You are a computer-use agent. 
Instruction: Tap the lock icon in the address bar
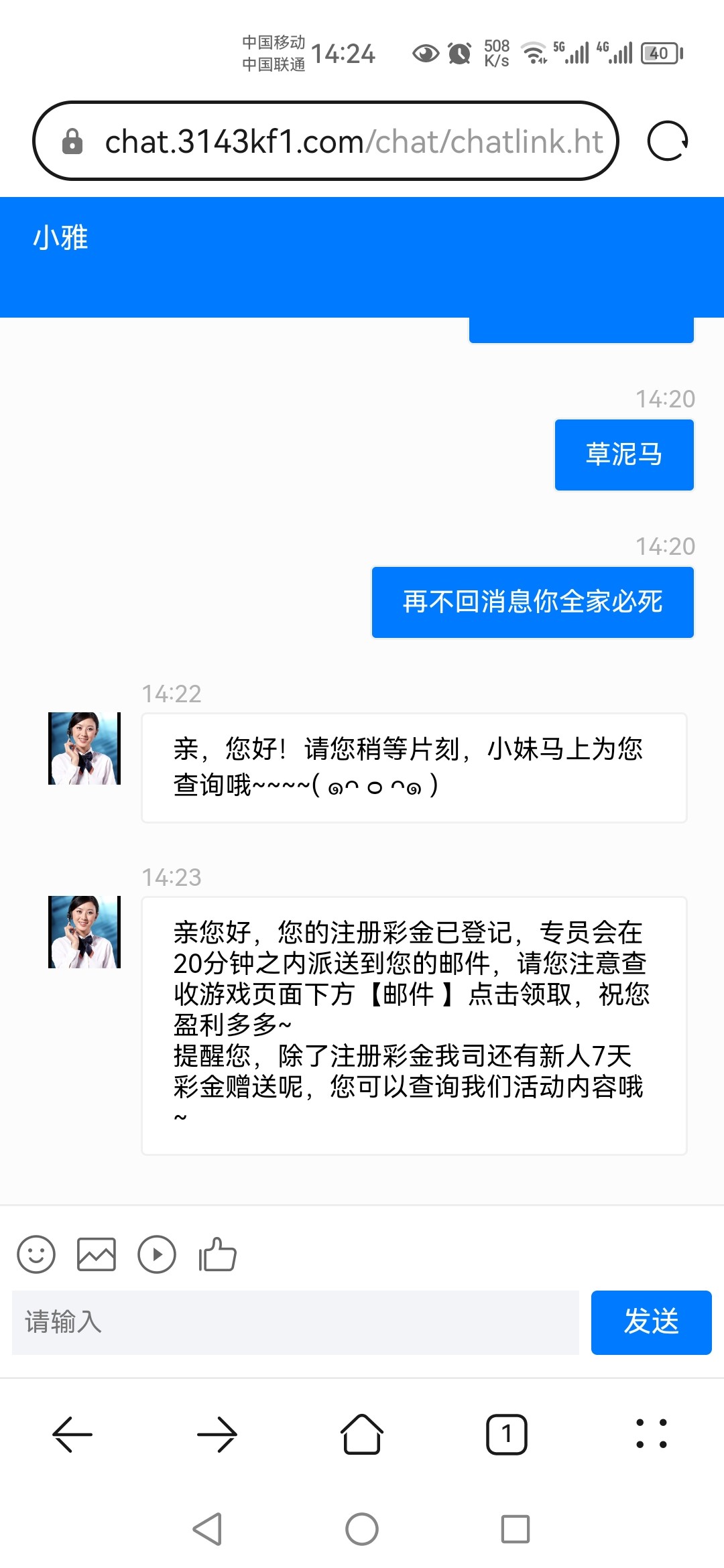pyautogui.click(x=73, y=141)
